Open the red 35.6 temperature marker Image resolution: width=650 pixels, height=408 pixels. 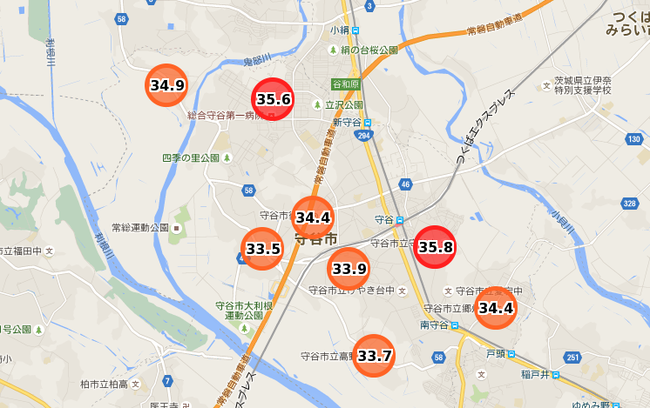273,99
